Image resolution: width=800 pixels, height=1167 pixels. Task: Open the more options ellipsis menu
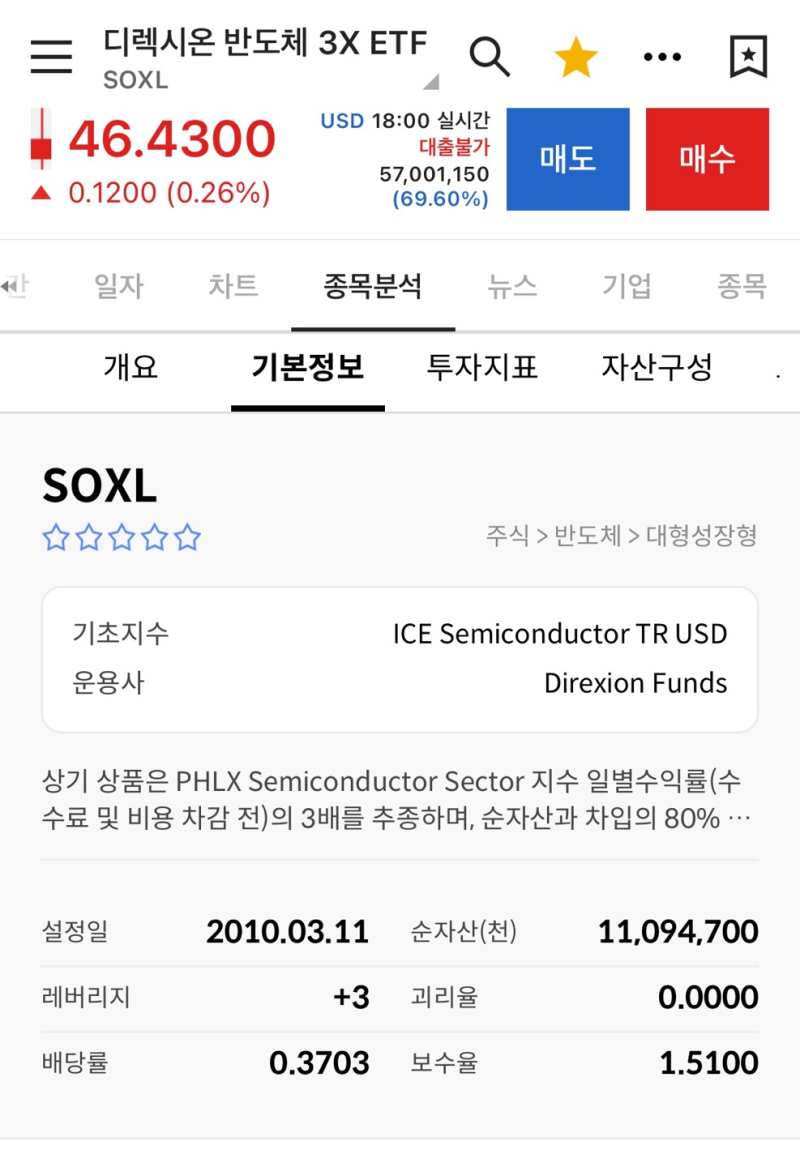662,57
